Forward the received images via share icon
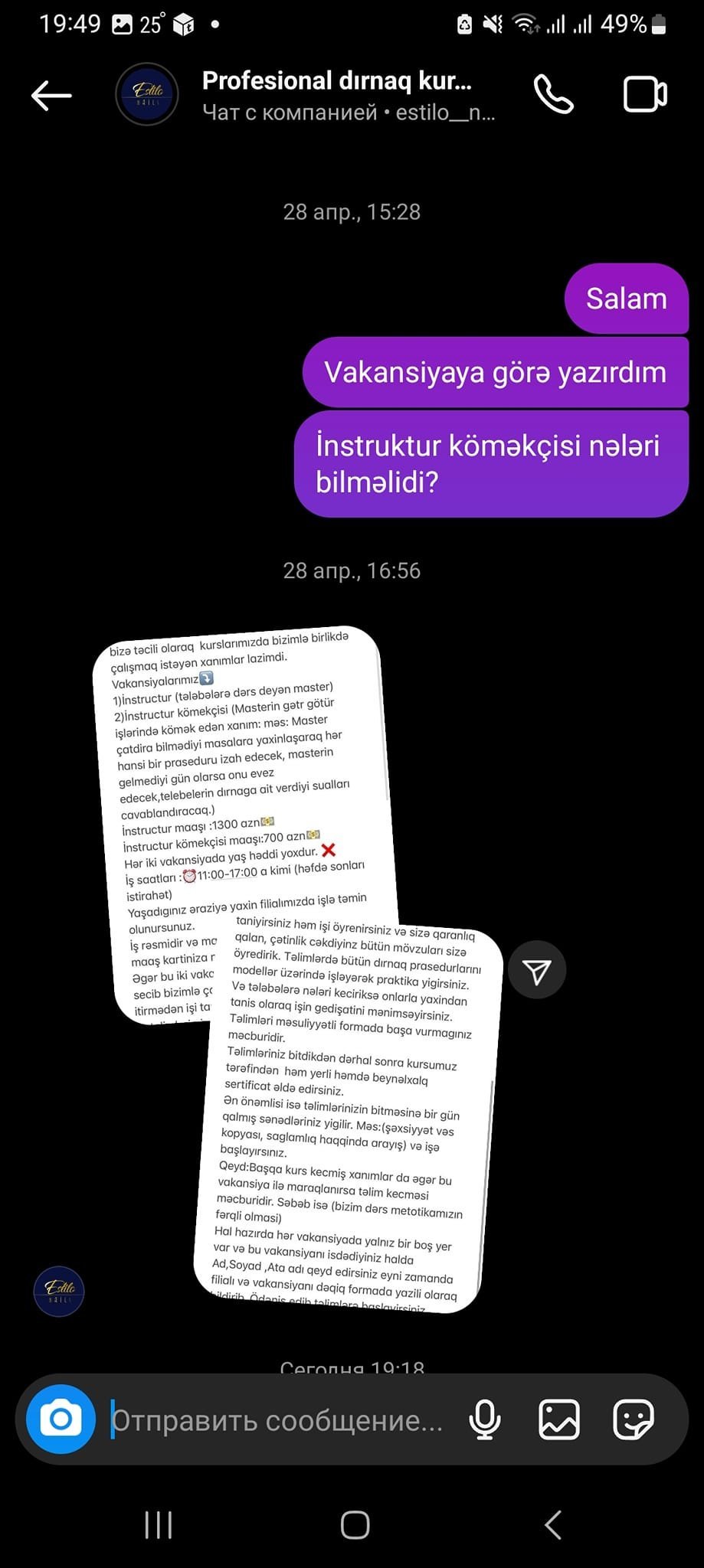Viewport: 704px width, 1568px height. coord(537,970)
